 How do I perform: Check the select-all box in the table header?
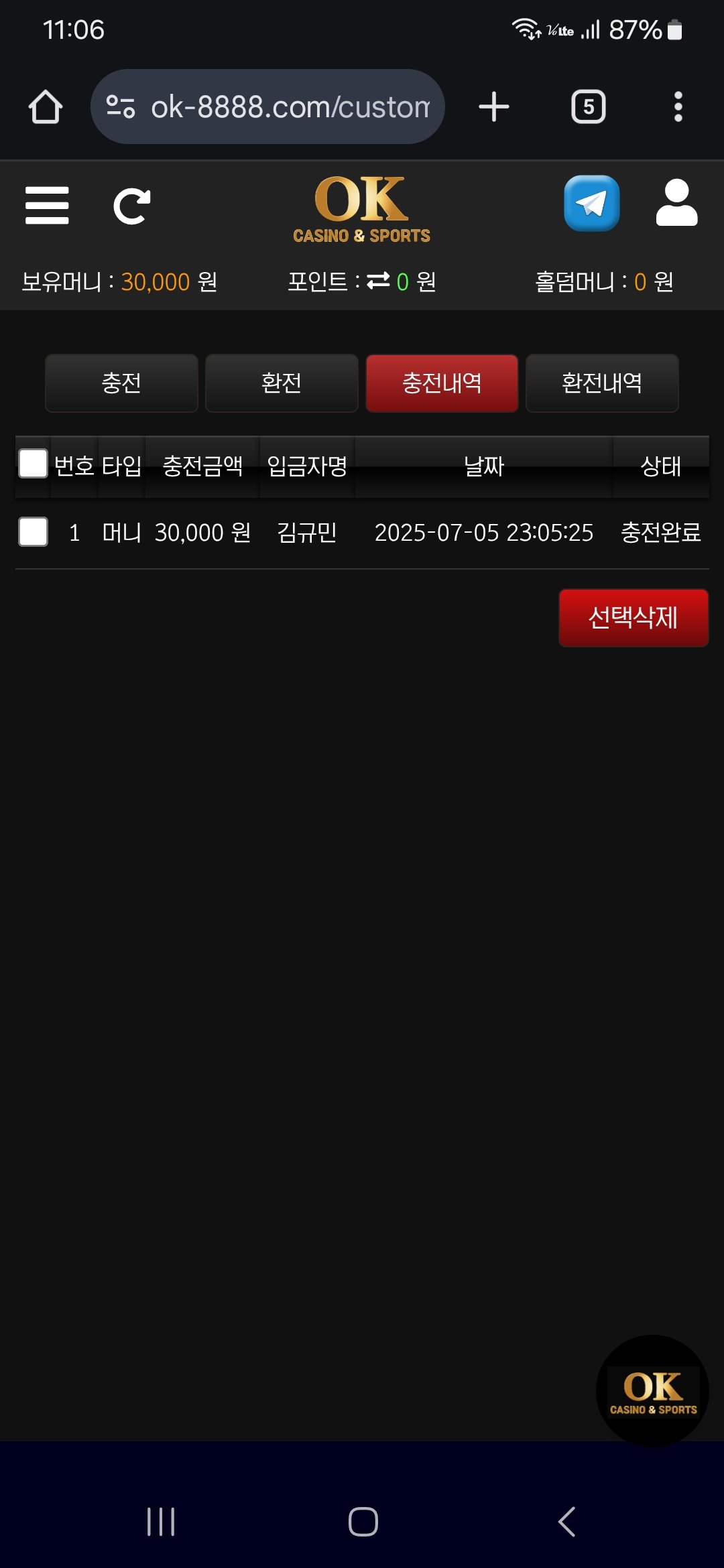[x=33, y=464]
